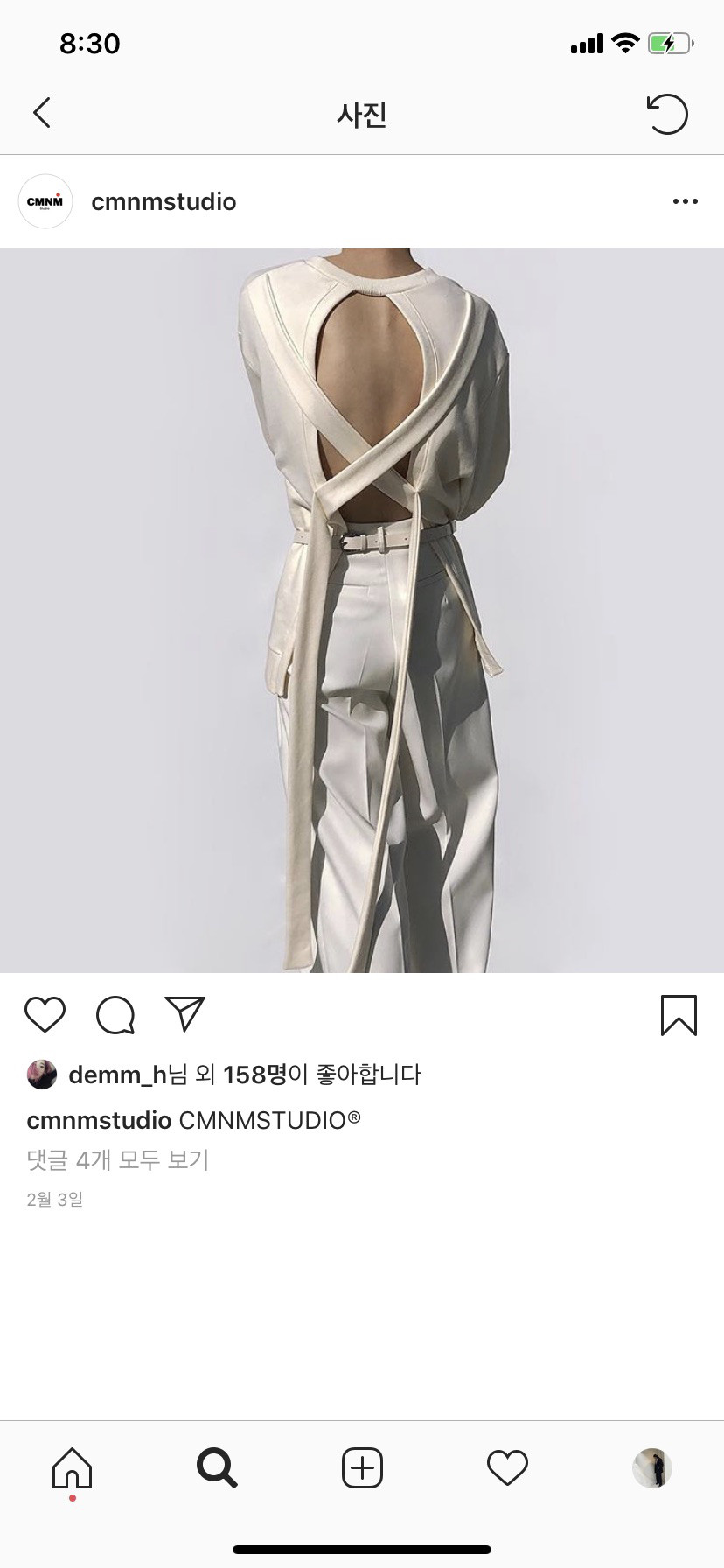Switch to the Home tab
The width and height of the screenshot is (724, 1568).
coord(73,1467)
